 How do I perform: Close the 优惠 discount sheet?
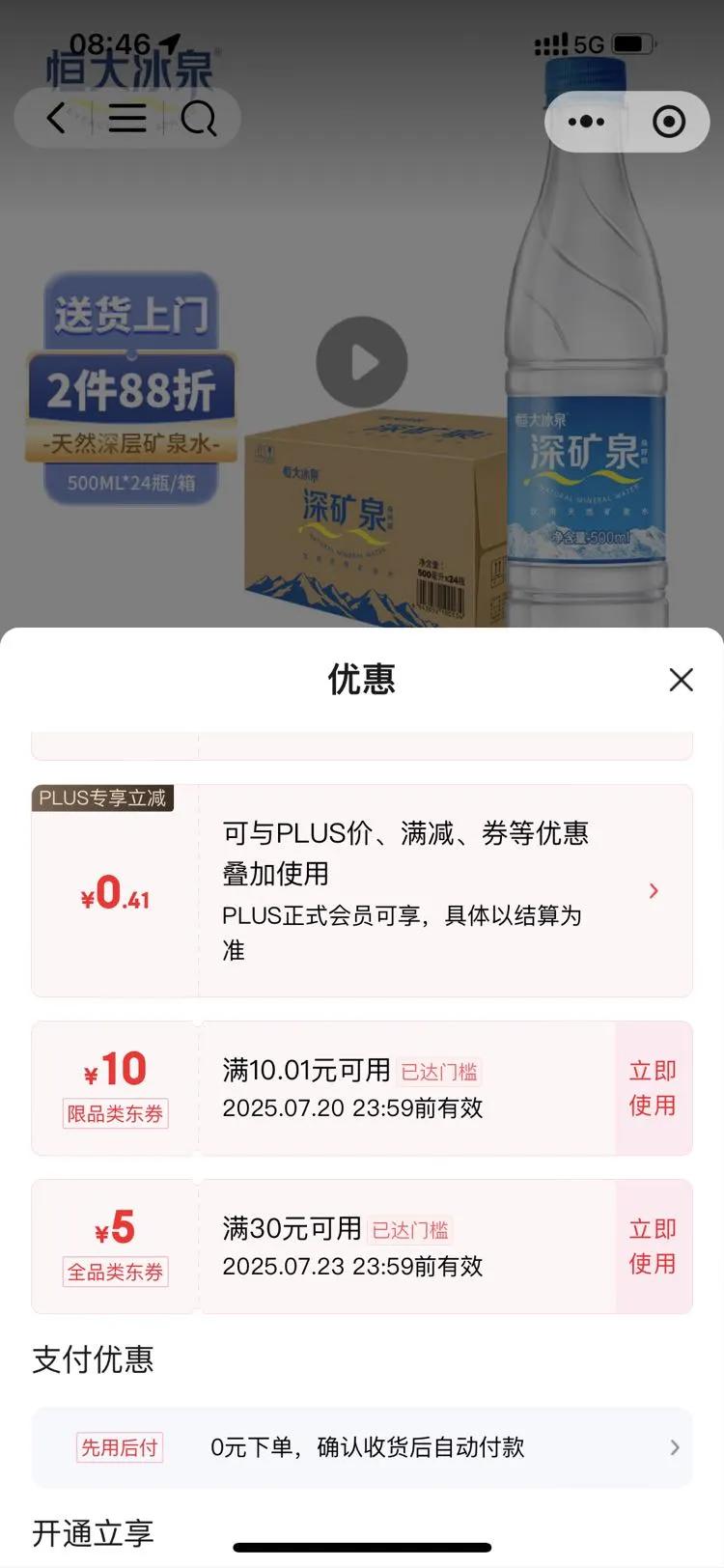click(681, 680)
